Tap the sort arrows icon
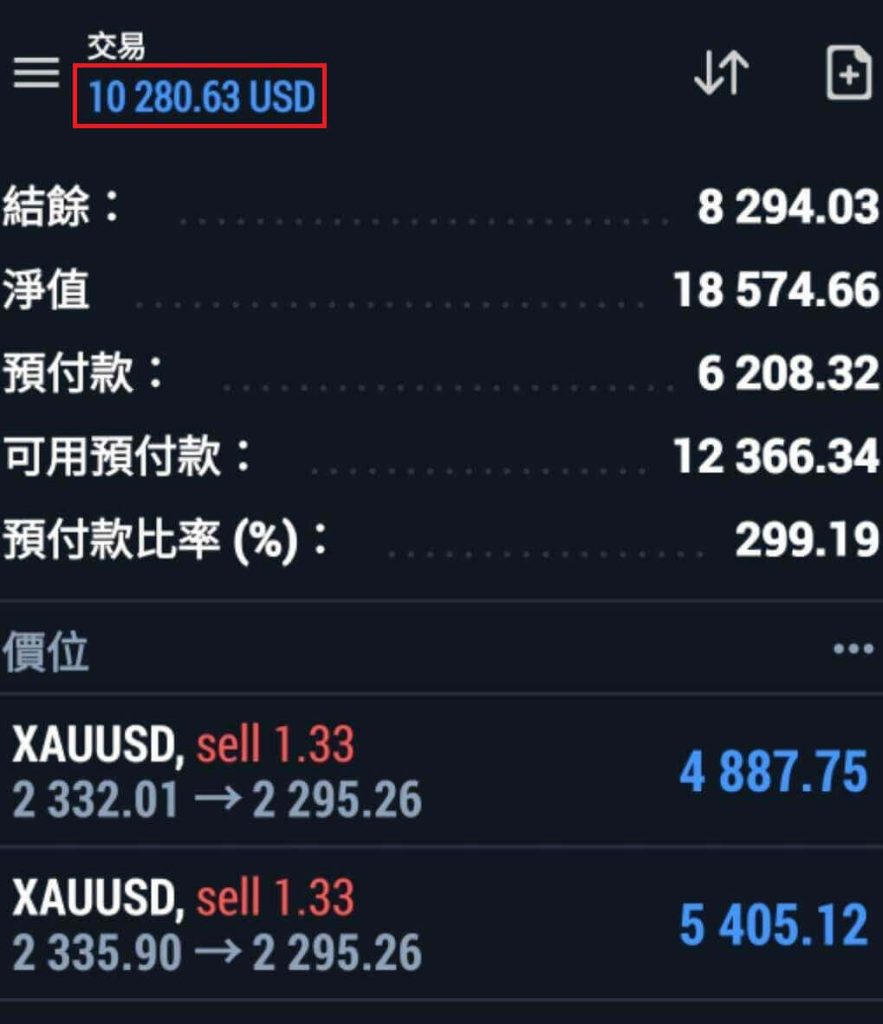Image resolution: width=883 pixels, height=1024 pixels. 721,72
